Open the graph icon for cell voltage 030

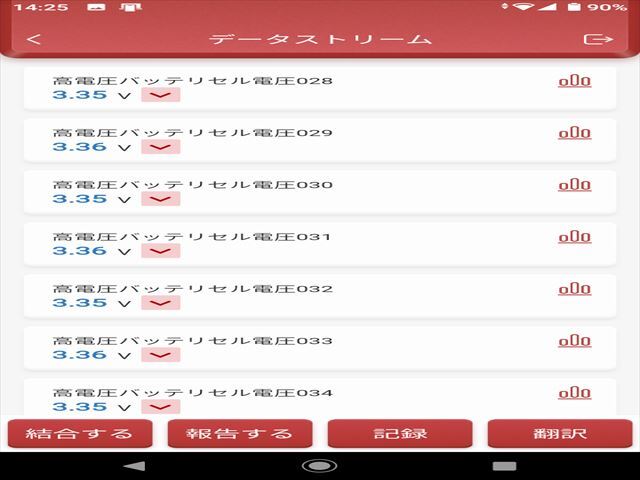[x=574, y=185]
